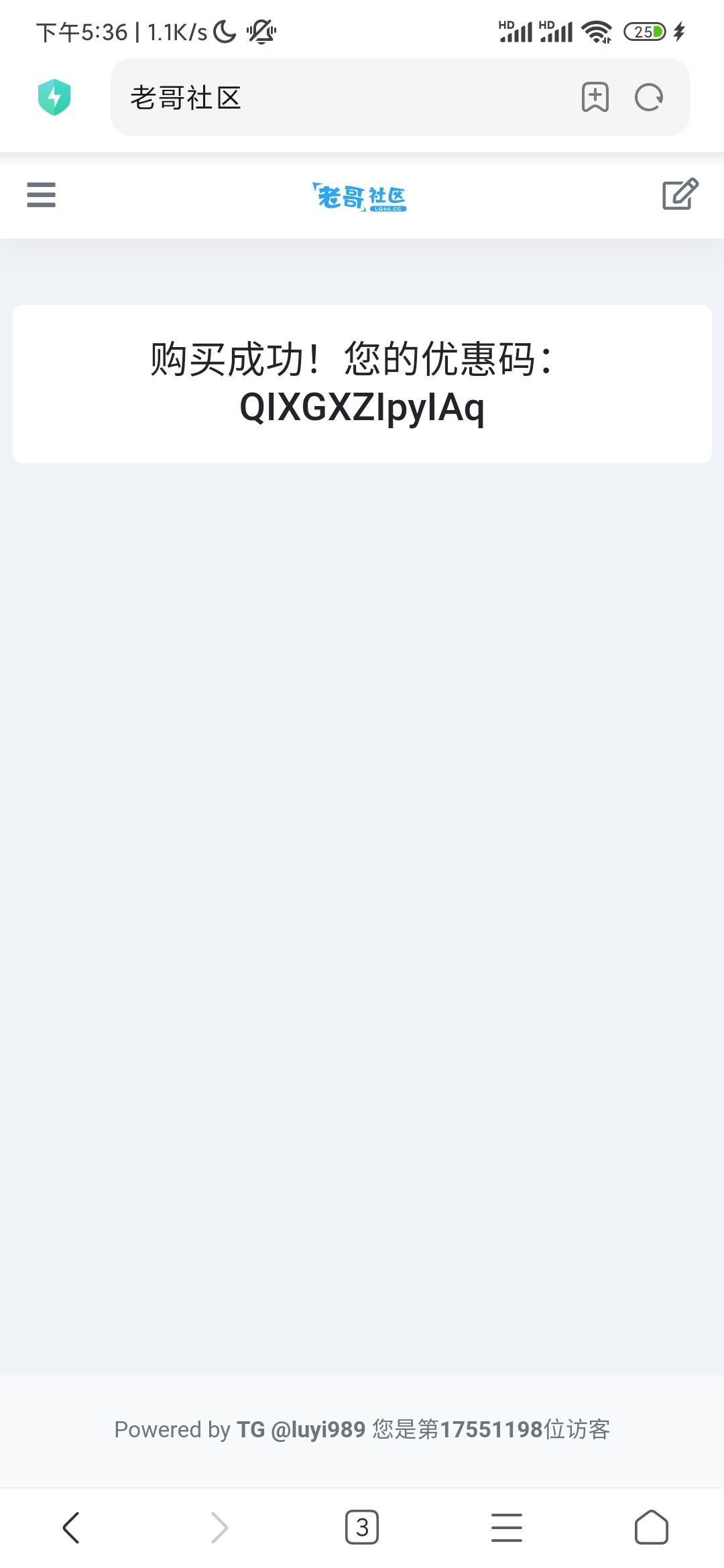
Task: Reload the page
Action: point(649,97)
